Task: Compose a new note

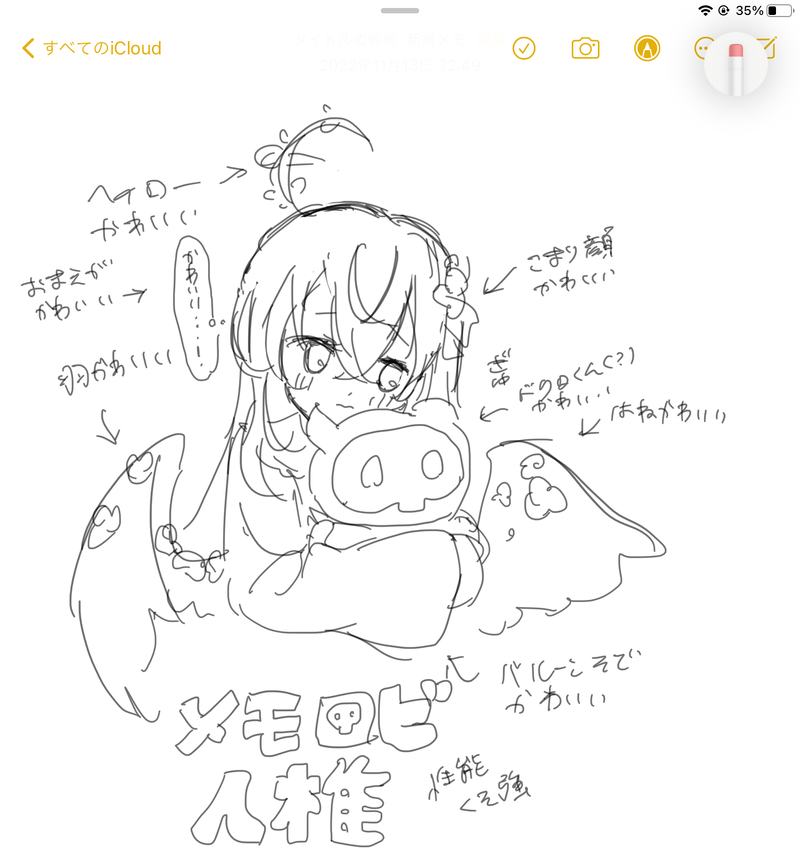Action: (768, 44)
